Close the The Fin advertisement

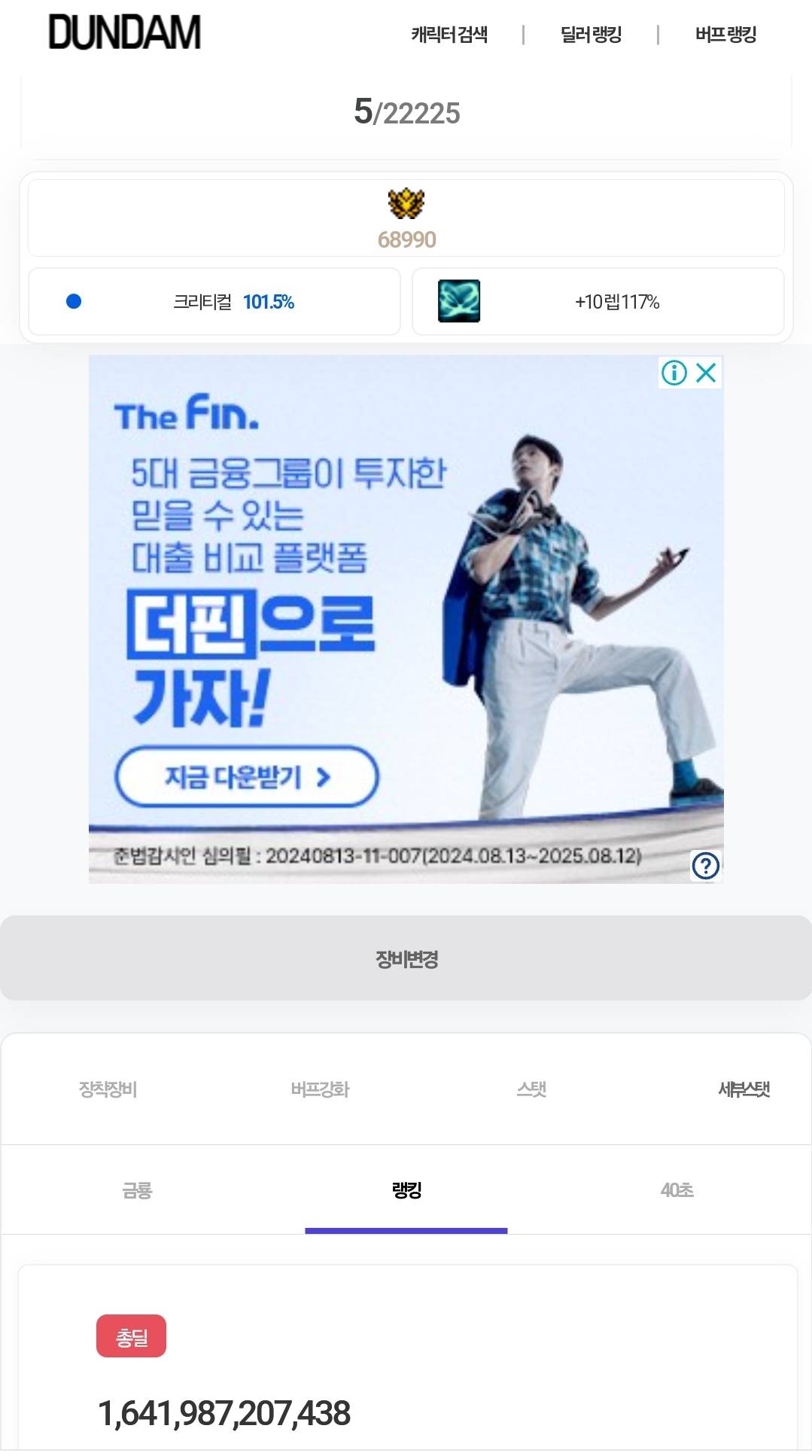pyautogui.click(x=706, y=373)
